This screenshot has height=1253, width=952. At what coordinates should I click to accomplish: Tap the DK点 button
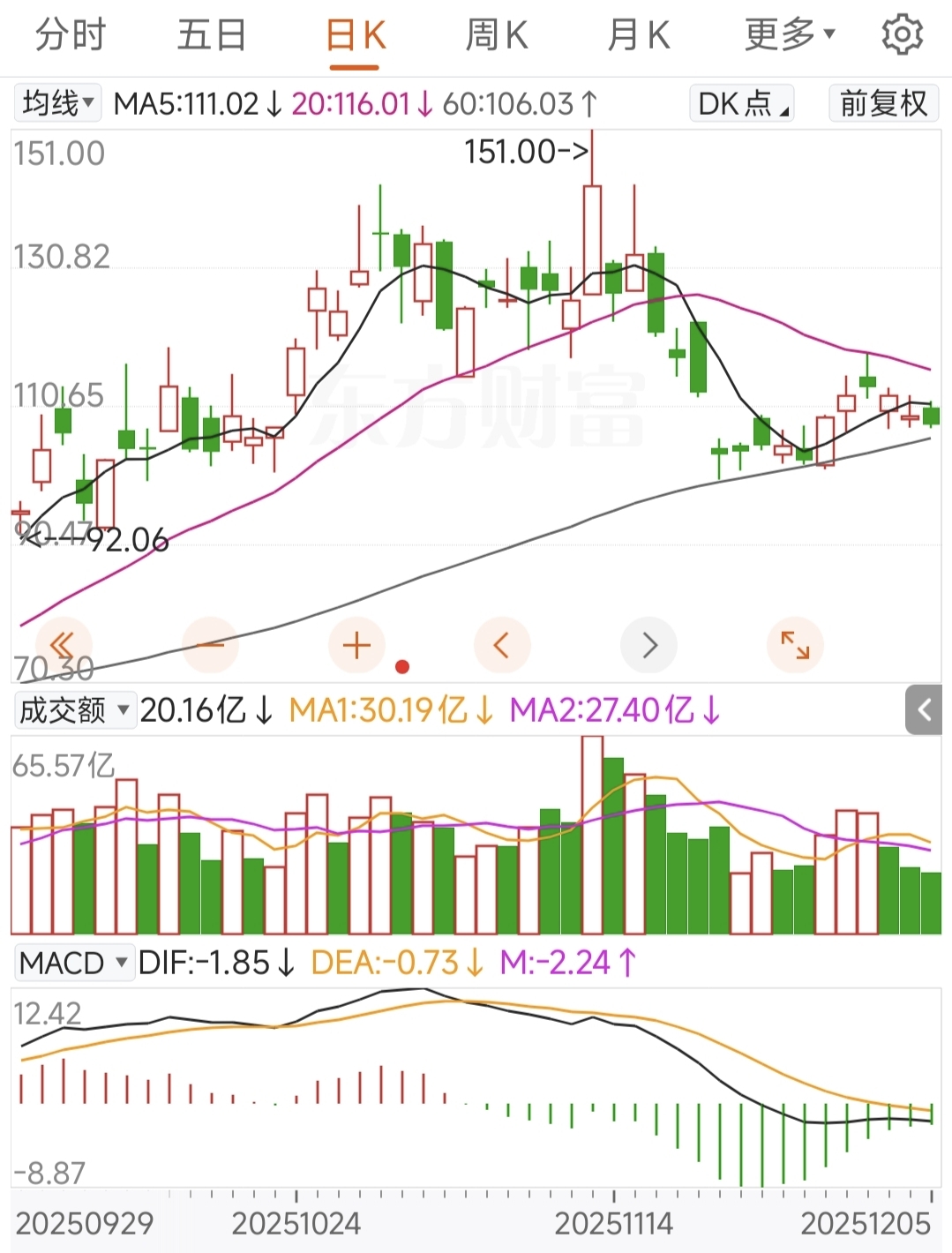pyautogui.click(x=741, y=103)
